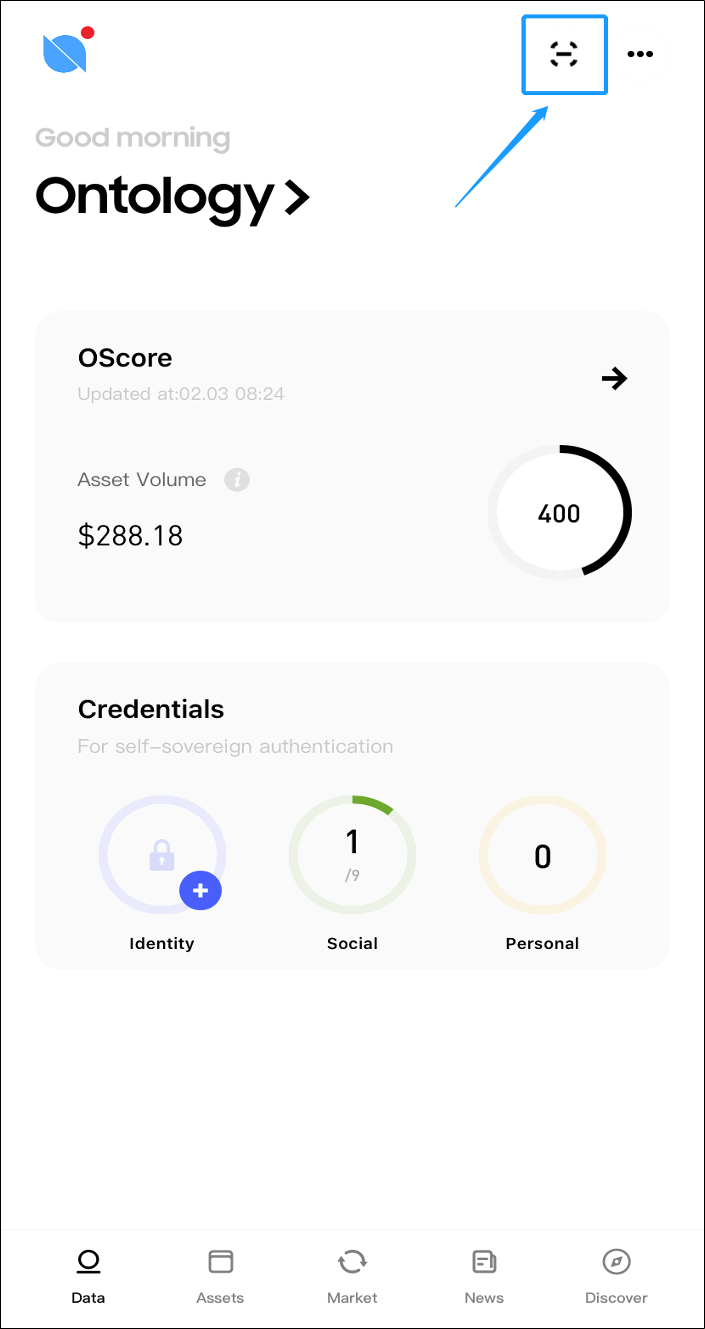Open the Discover tab
The image size is (705, 1329).
616,1277
